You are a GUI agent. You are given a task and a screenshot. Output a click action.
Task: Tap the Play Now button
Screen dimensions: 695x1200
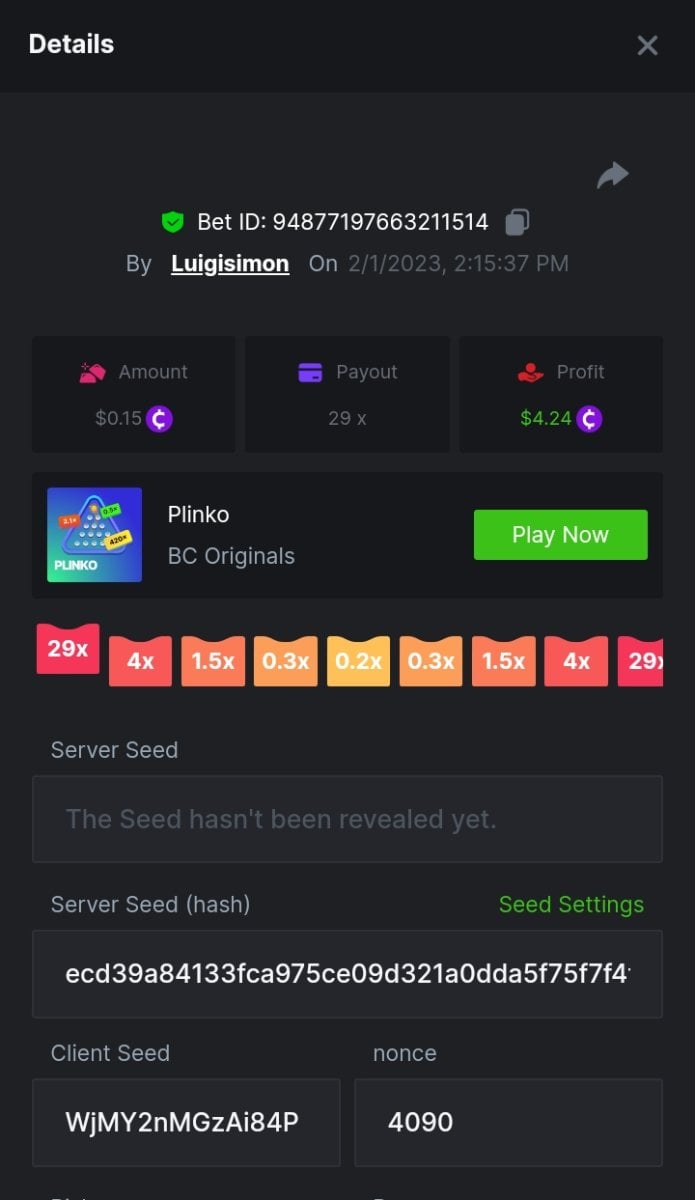coord(560,535)
